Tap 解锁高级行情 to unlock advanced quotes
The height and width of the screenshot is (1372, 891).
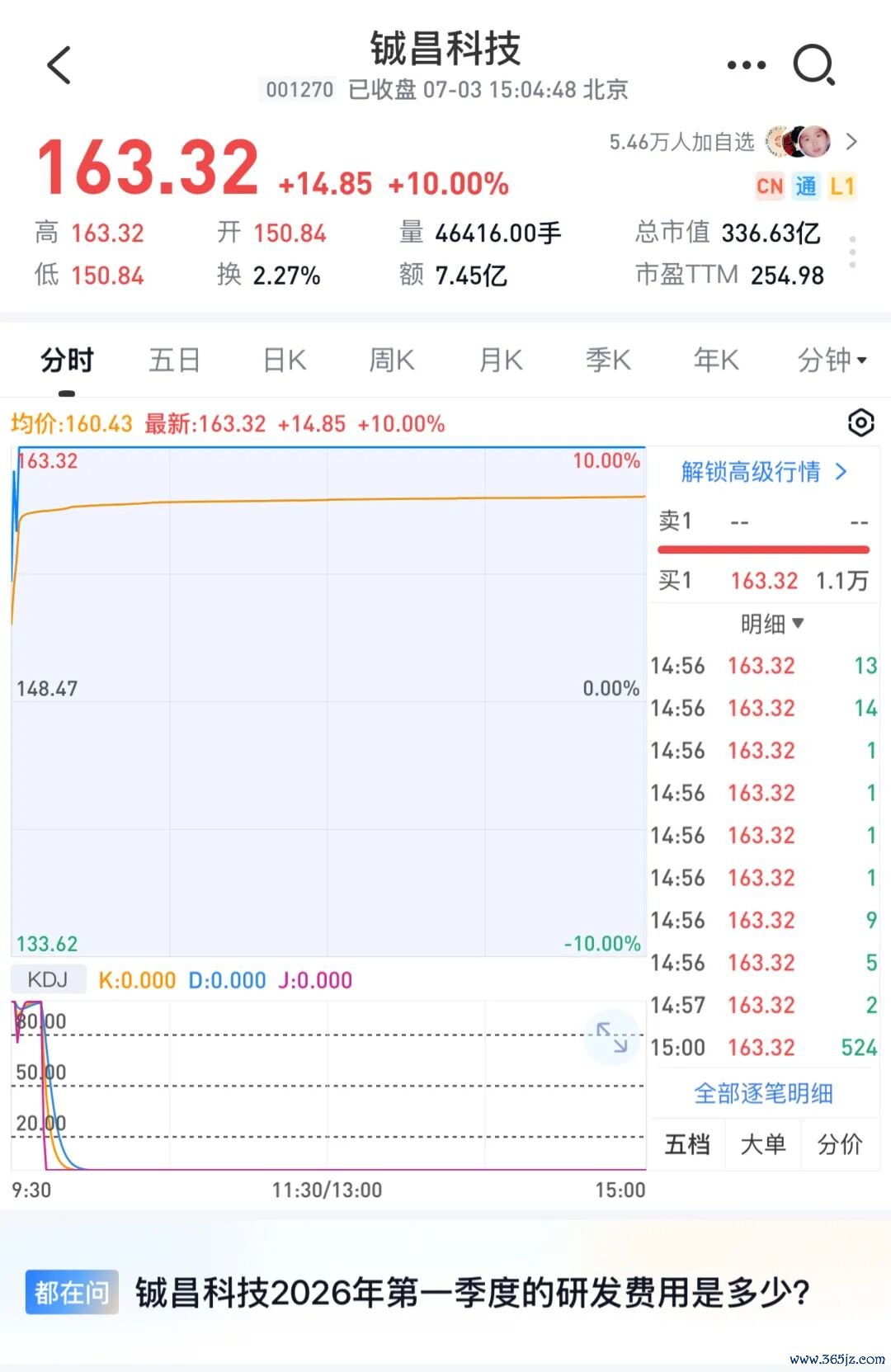pos(764,472)
